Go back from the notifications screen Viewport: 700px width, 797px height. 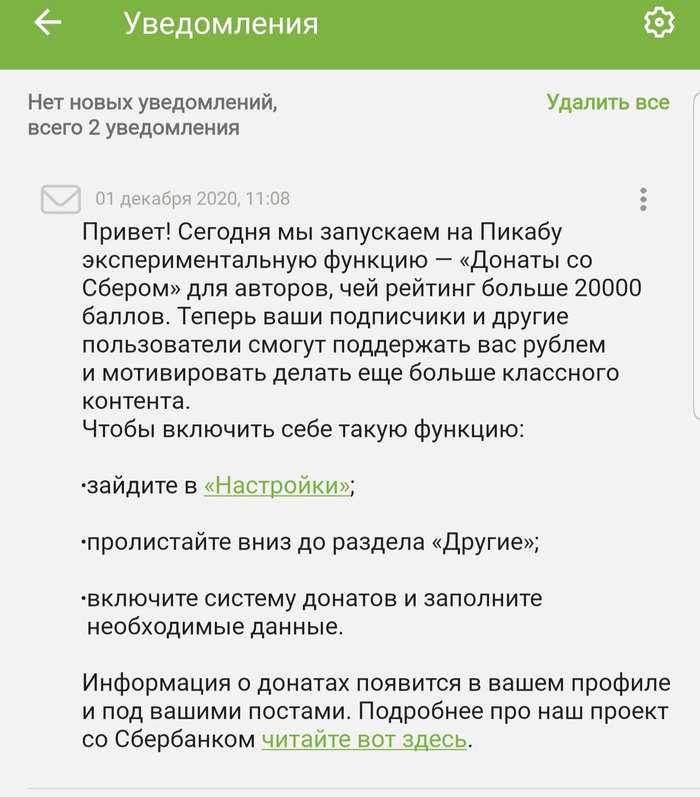[x=47, y=23]
